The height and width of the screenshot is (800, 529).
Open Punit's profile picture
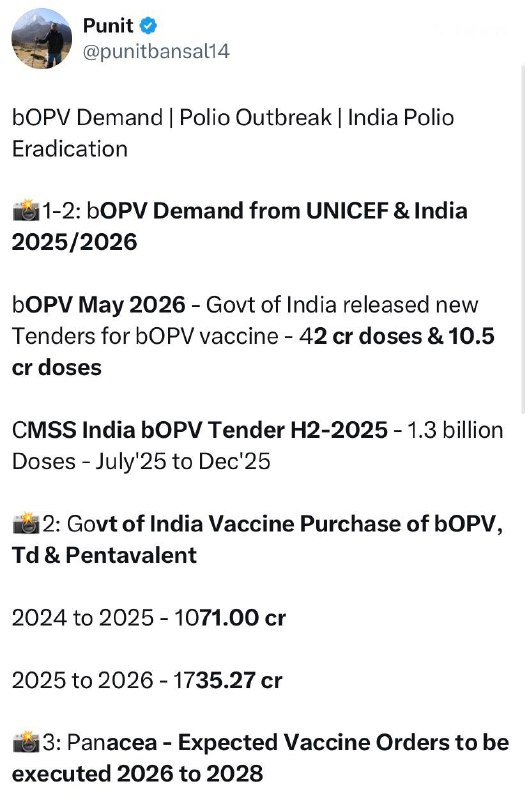(42, 39)
